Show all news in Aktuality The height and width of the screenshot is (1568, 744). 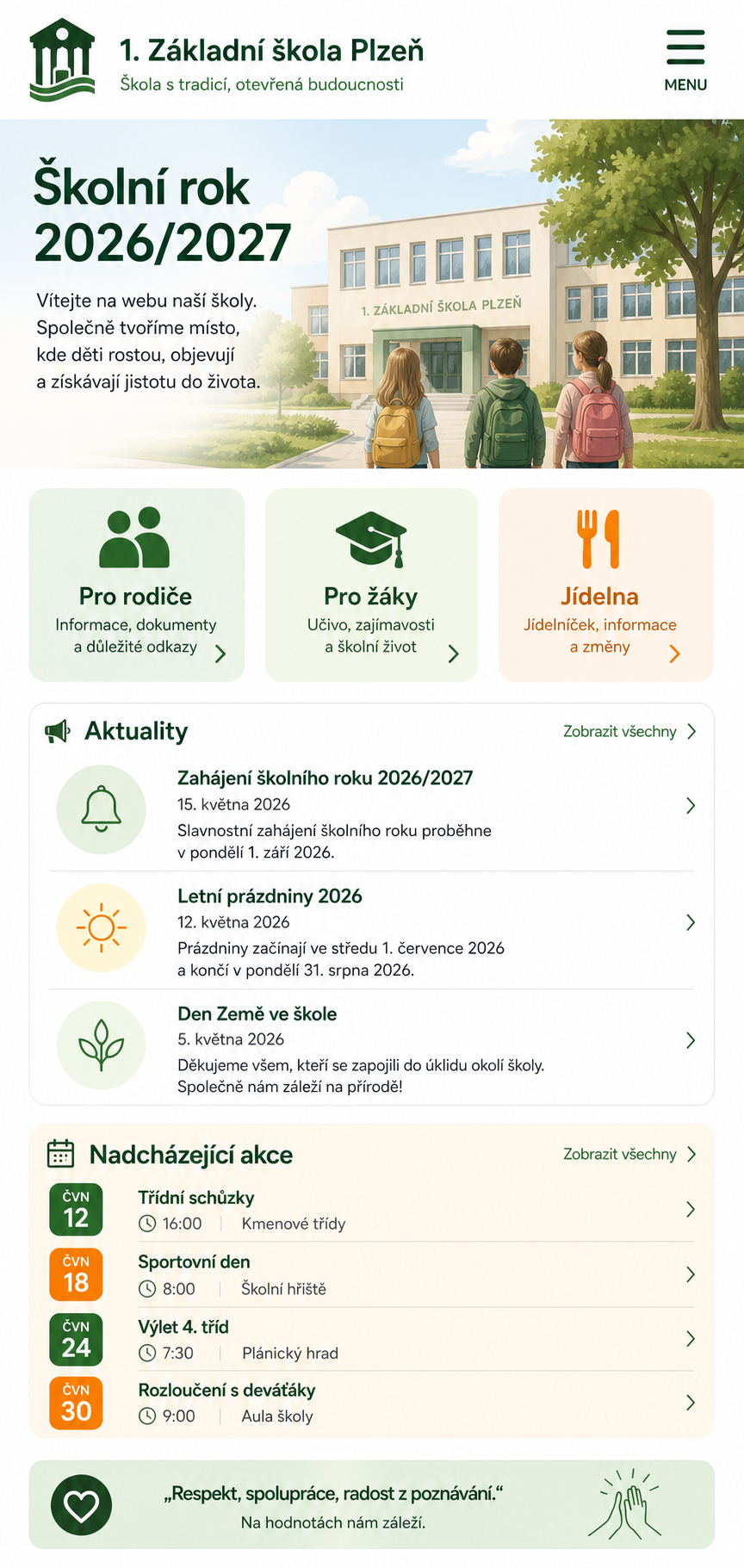click(629, 731)
